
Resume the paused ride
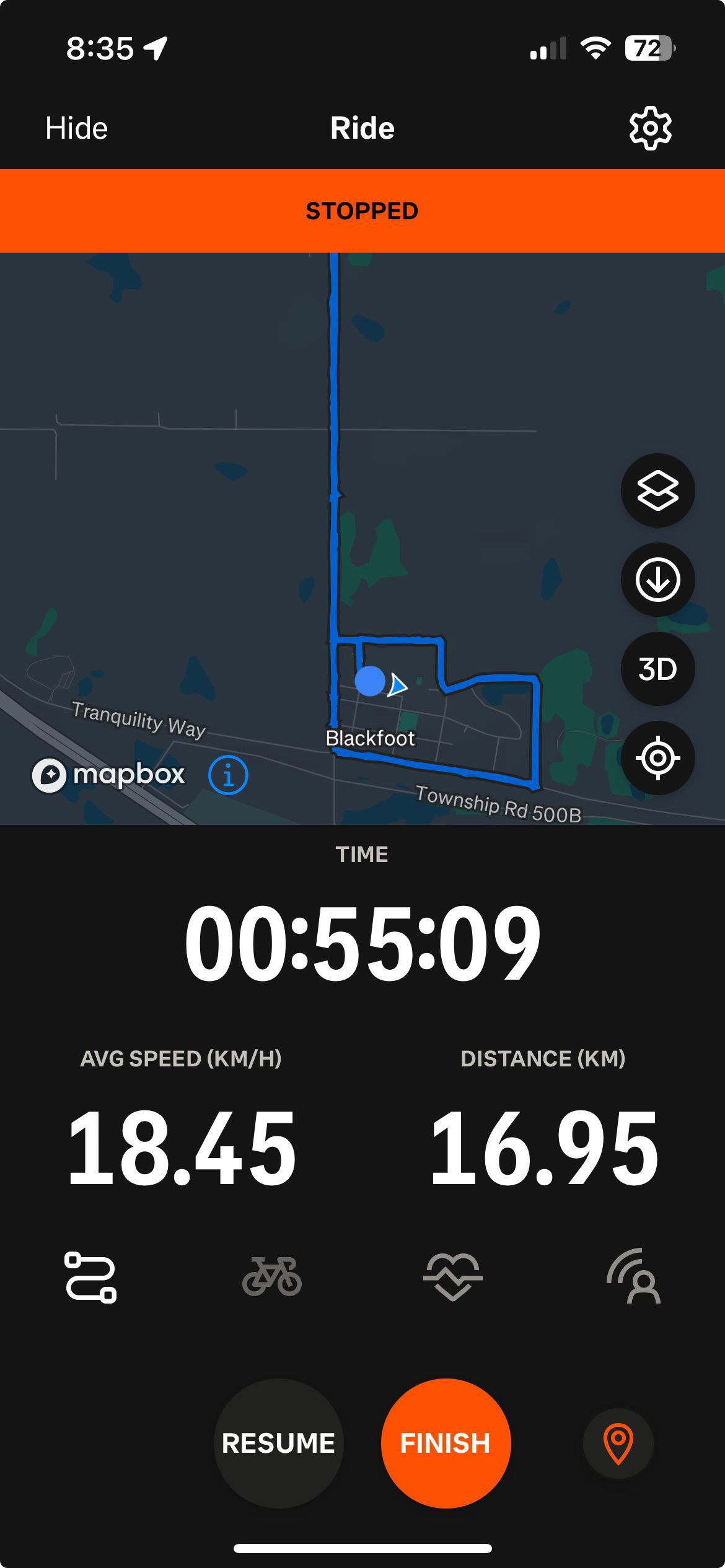278,1443
